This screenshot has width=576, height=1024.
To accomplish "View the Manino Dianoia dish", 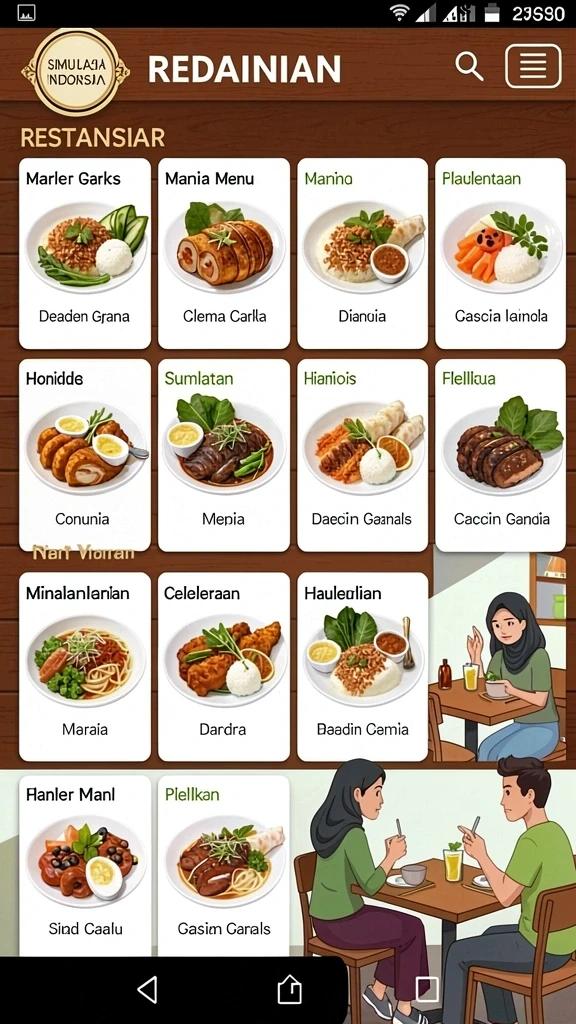I will click(x=362, y=253).
